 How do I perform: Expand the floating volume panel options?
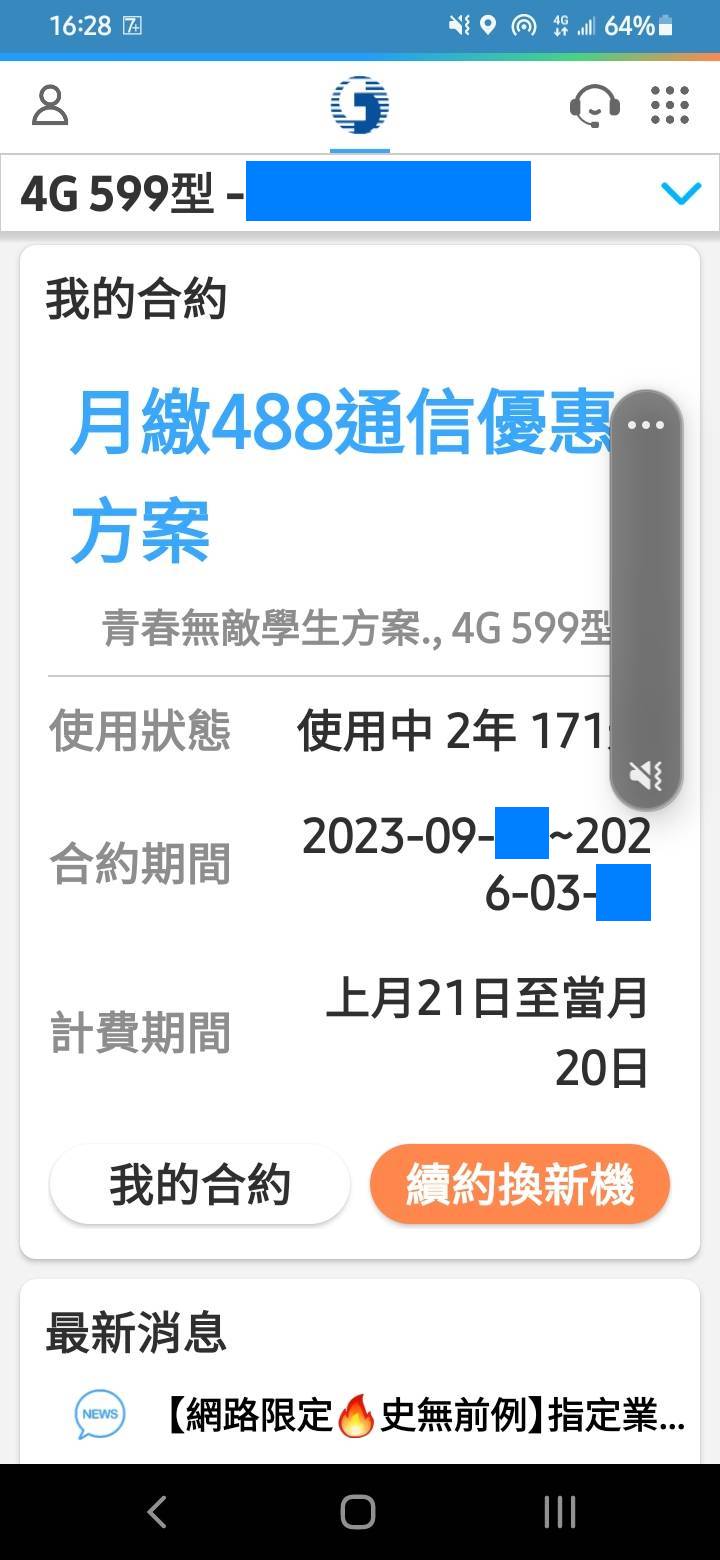click(646, 425)
